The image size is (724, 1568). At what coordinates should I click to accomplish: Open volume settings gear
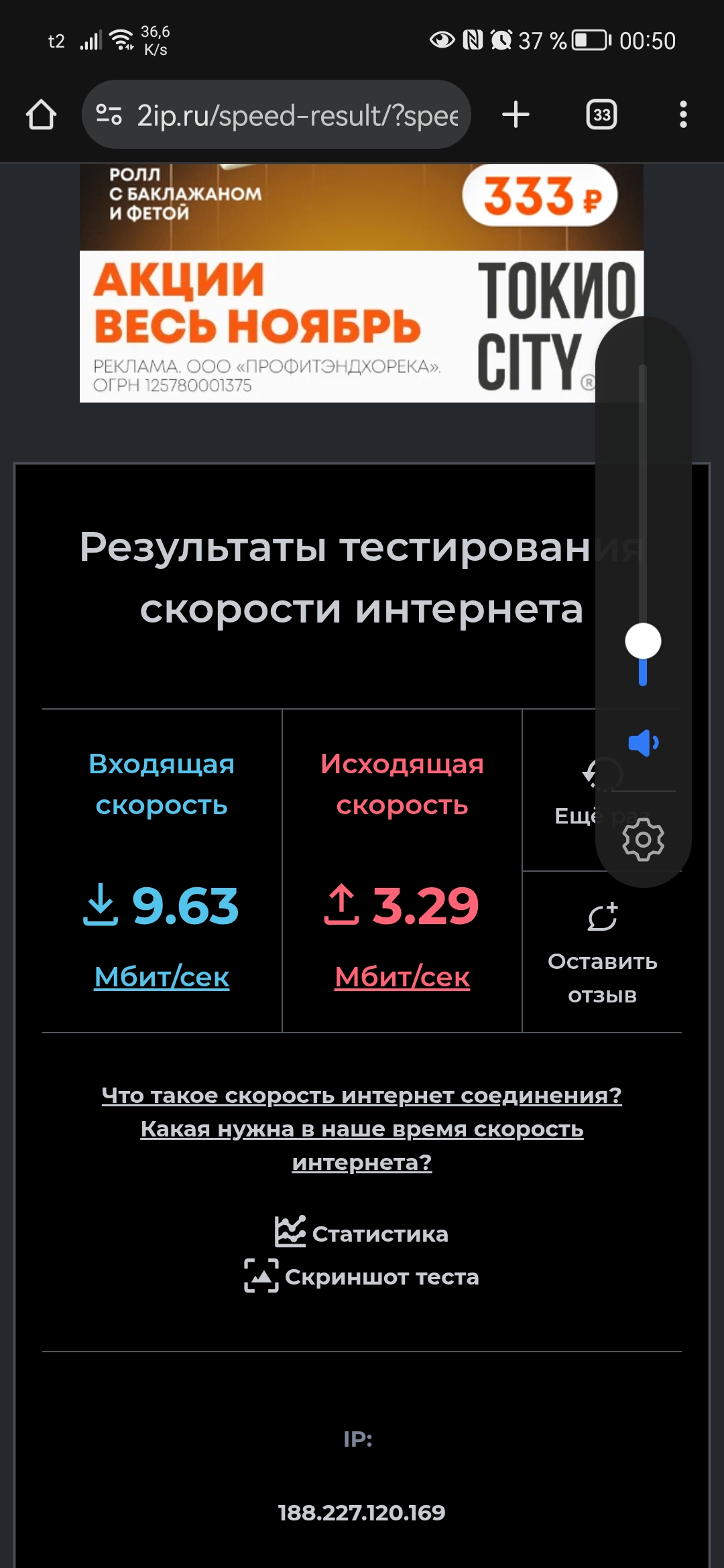pyautogui.click(x=643, y=840)
